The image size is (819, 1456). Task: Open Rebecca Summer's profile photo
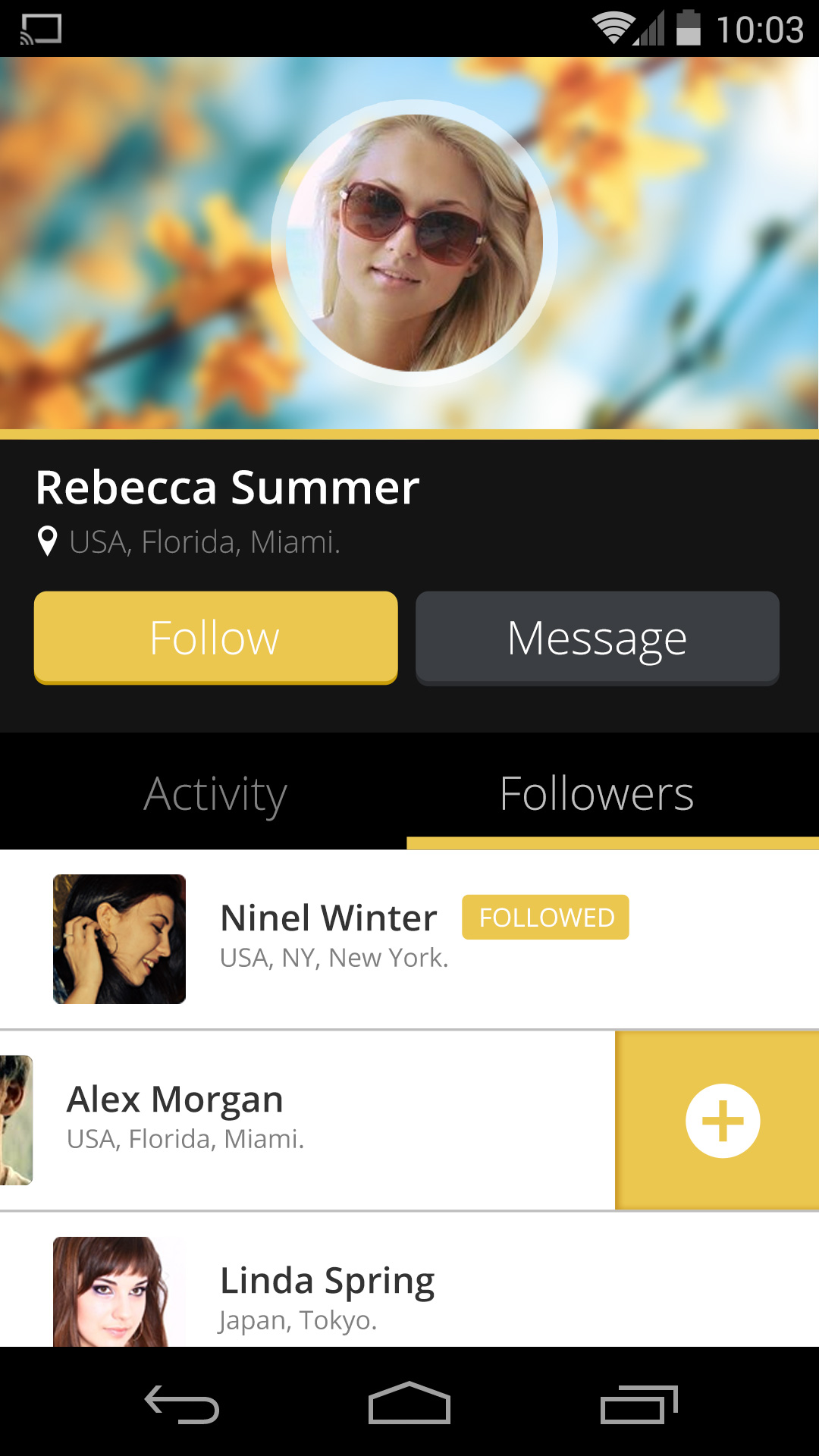(414, 243)
